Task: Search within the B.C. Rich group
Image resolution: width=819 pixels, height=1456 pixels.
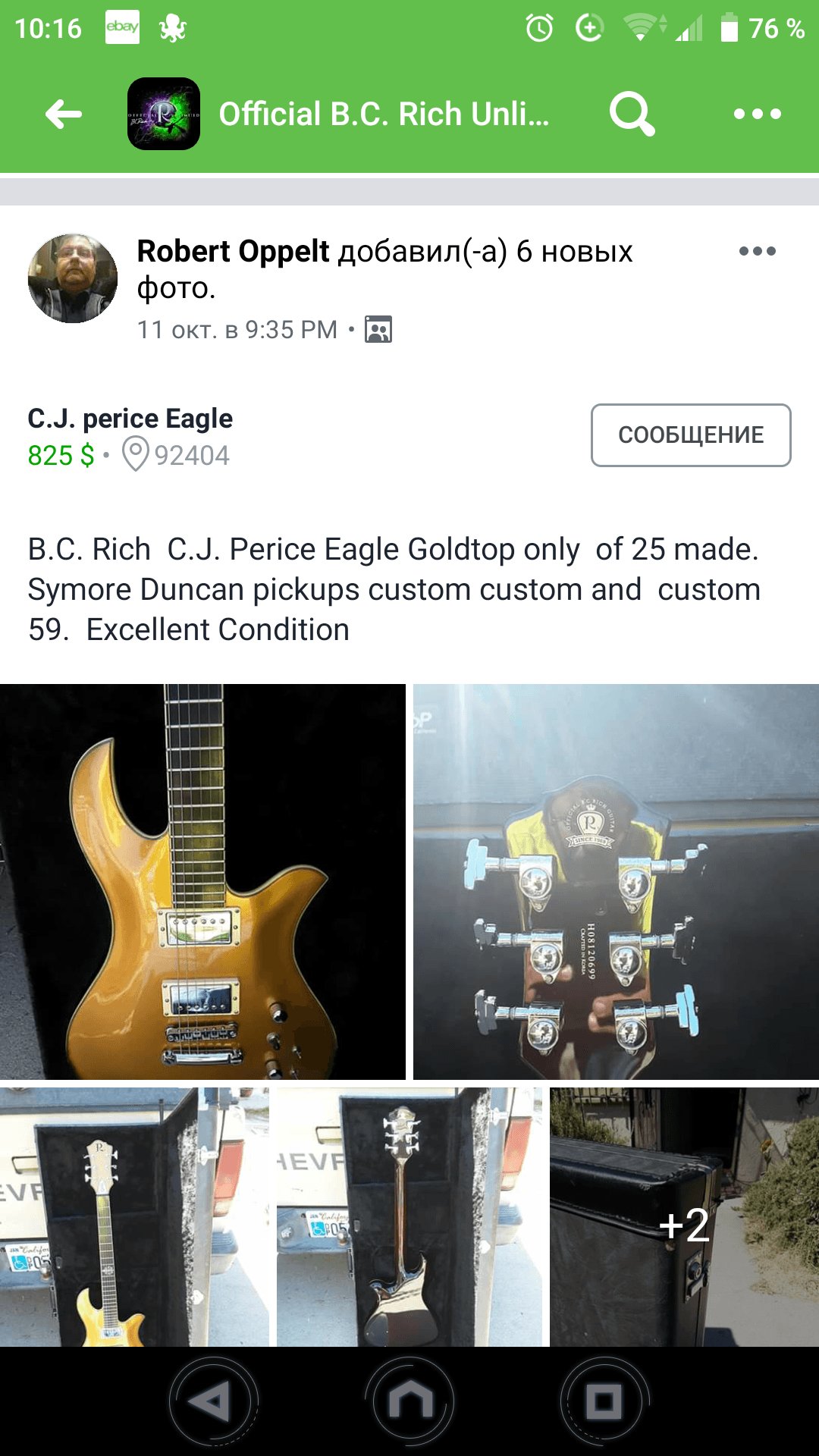Action: coord(632,115)
